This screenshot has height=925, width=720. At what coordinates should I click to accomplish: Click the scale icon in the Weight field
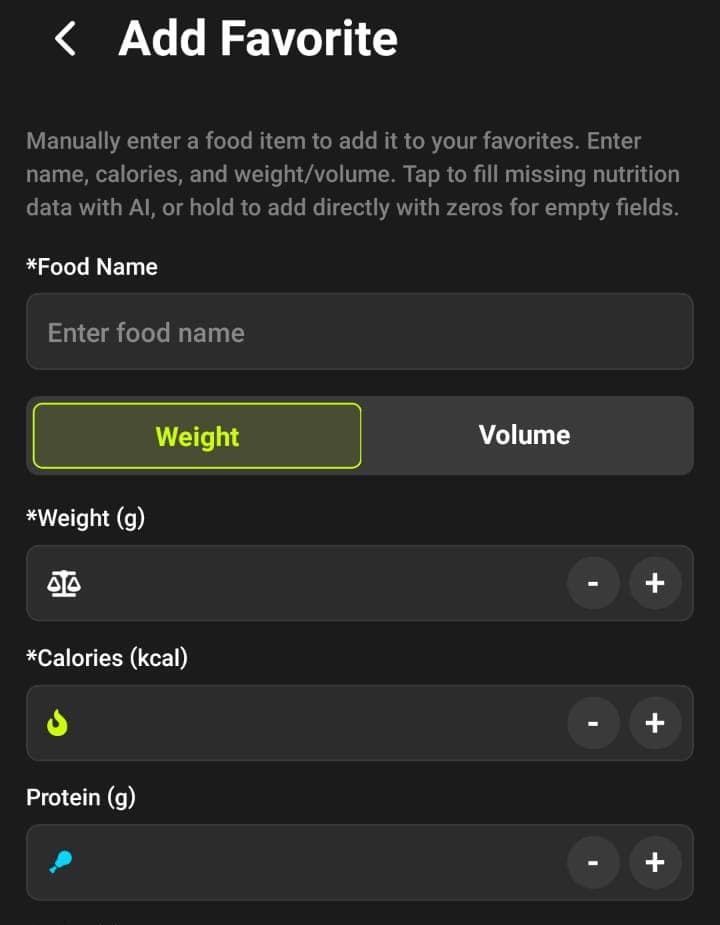[63, 583]
